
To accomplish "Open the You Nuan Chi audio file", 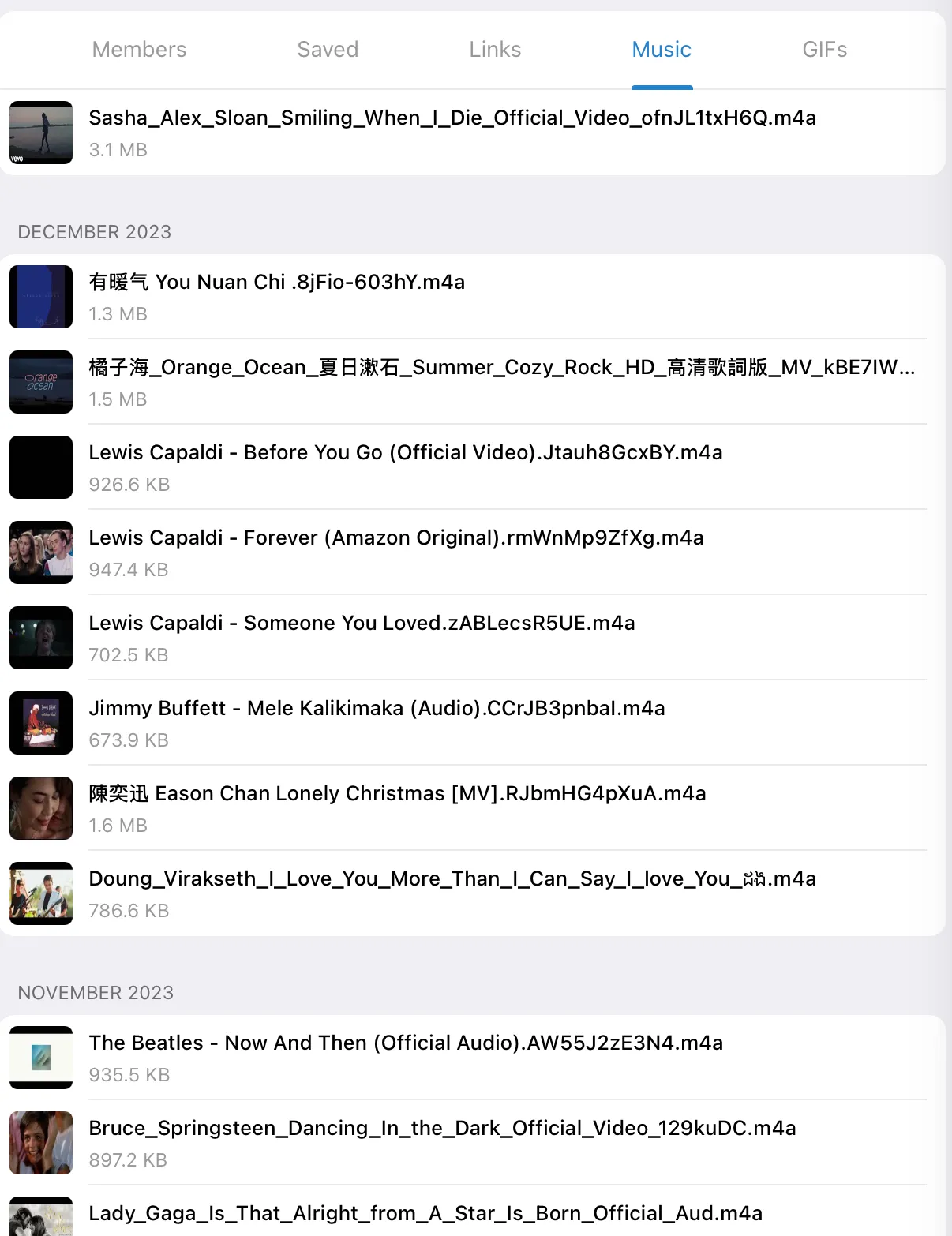I will (x=276, y=296).
